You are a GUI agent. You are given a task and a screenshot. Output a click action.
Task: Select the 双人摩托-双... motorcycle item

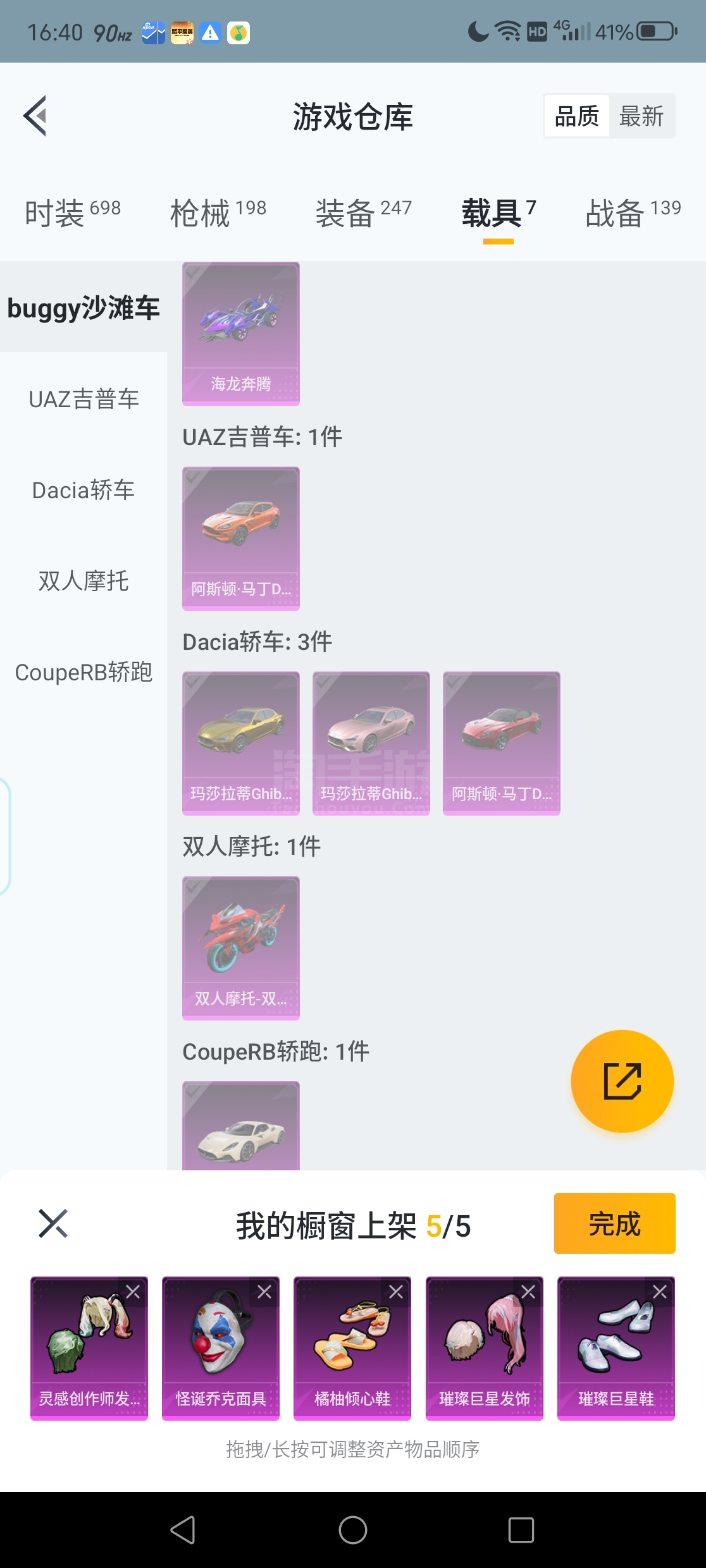pos(241,948)
